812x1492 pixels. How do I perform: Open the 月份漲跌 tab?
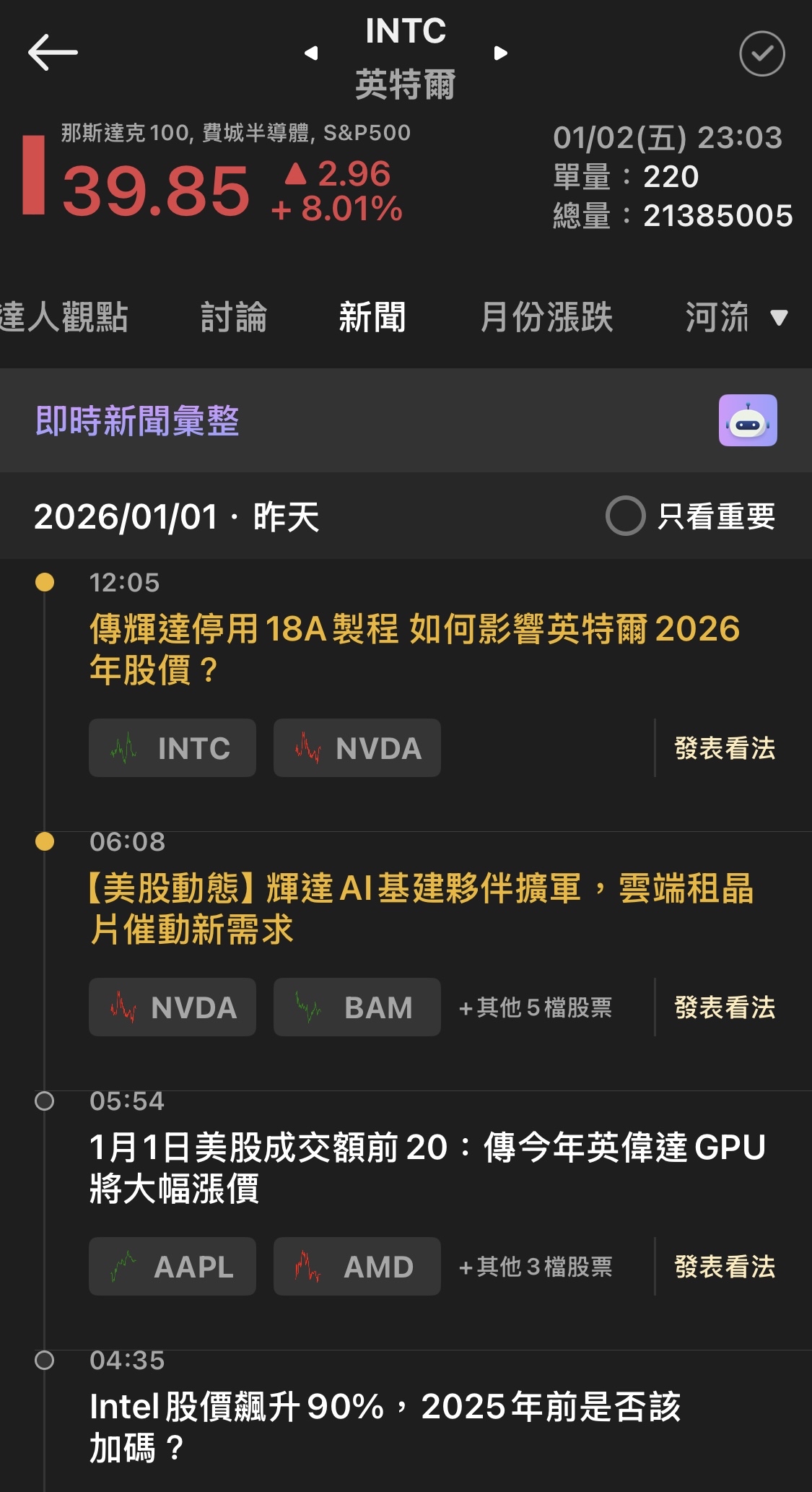tap(550, 318)
